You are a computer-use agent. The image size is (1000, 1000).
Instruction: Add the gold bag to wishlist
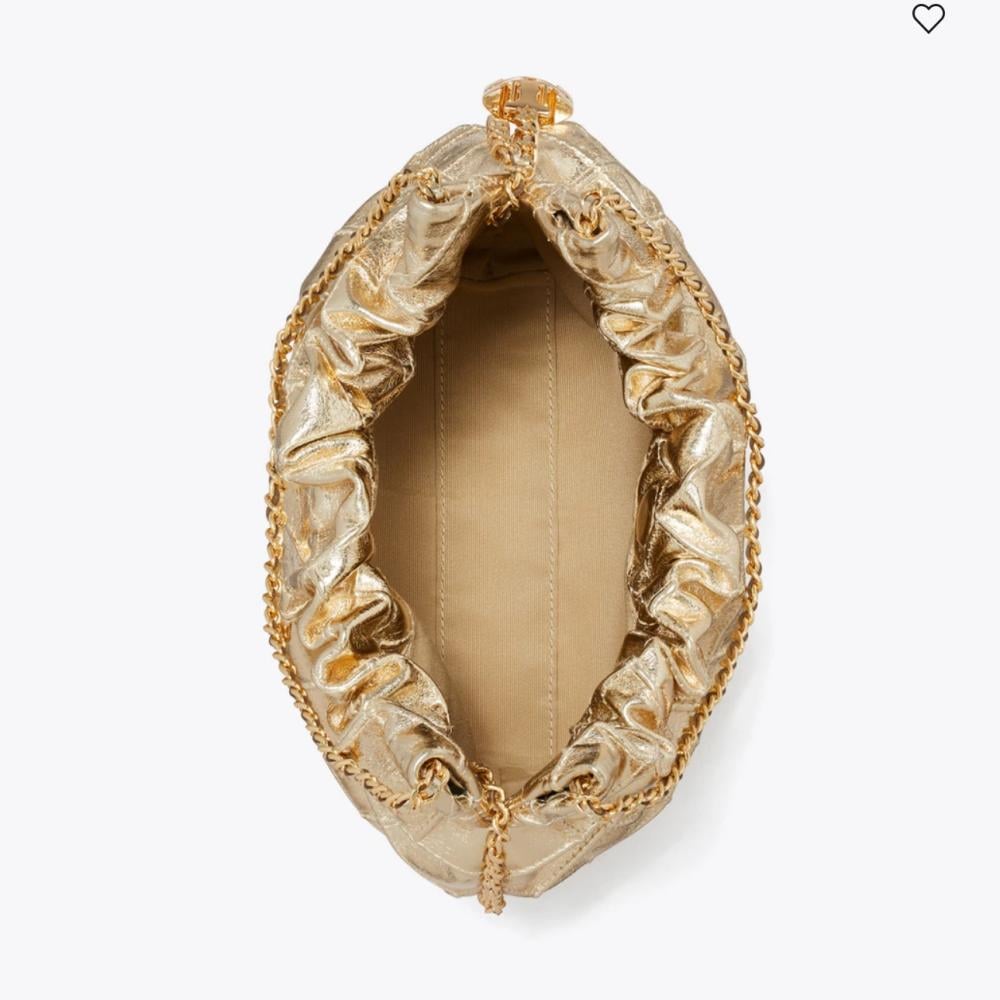tap(928, 18)
